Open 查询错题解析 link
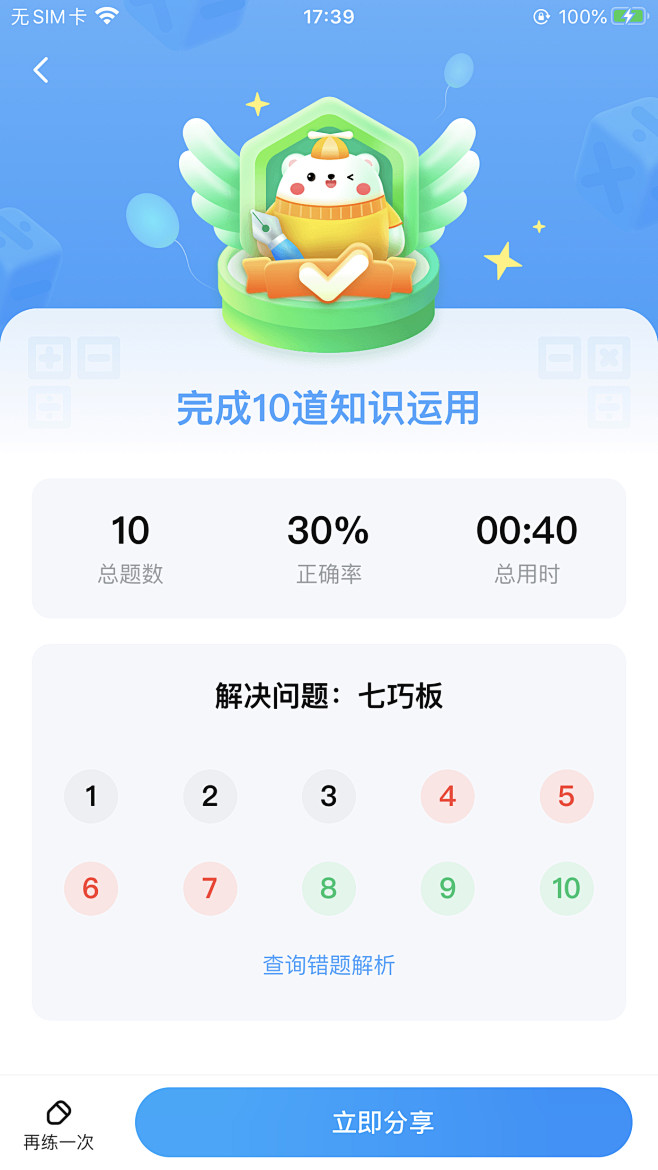This screenshot has height=1170, width=658. (329, 965)
